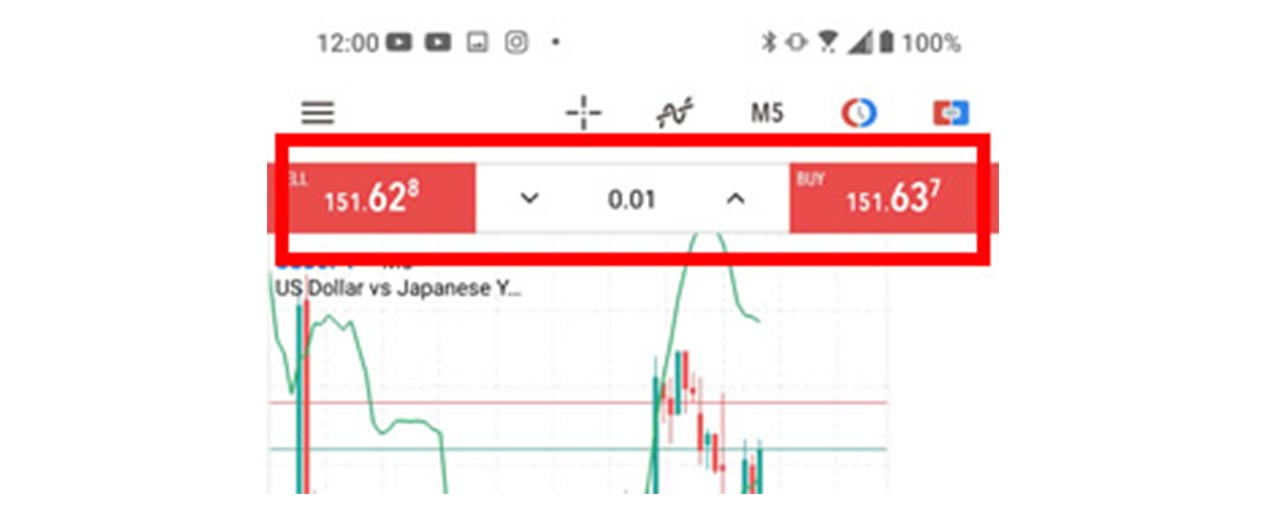Buy at 151.637
Image resolution: width=1266 pixels, height=512 pixels.
click(x=882, y=199)
